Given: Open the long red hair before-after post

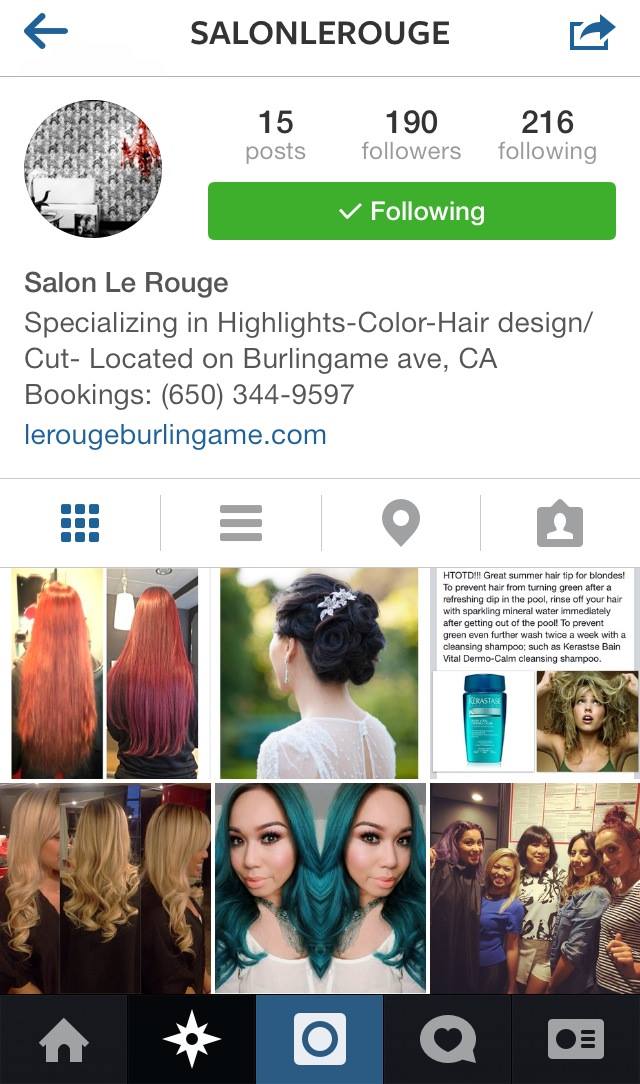Looking at the screenshot, I should (x=105, y=673).
